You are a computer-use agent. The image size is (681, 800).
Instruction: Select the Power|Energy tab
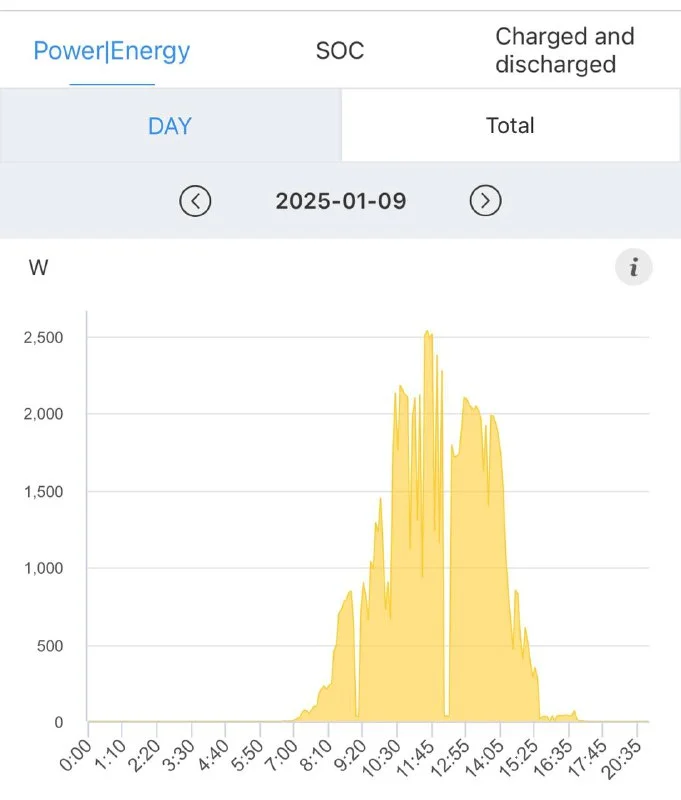point(112,51)
